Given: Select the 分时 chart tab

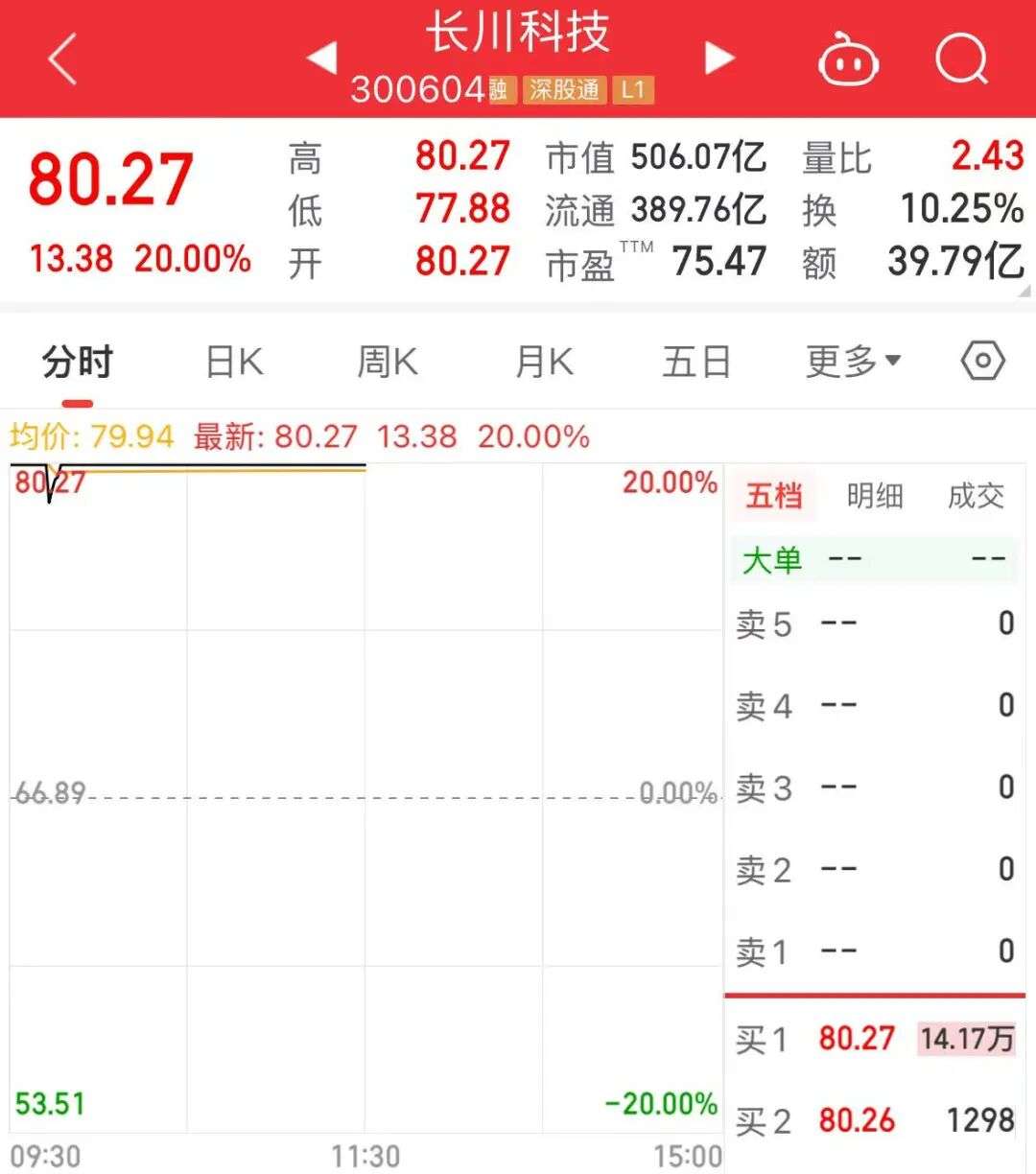Looking at the screenshot, I should coord(78,363).
